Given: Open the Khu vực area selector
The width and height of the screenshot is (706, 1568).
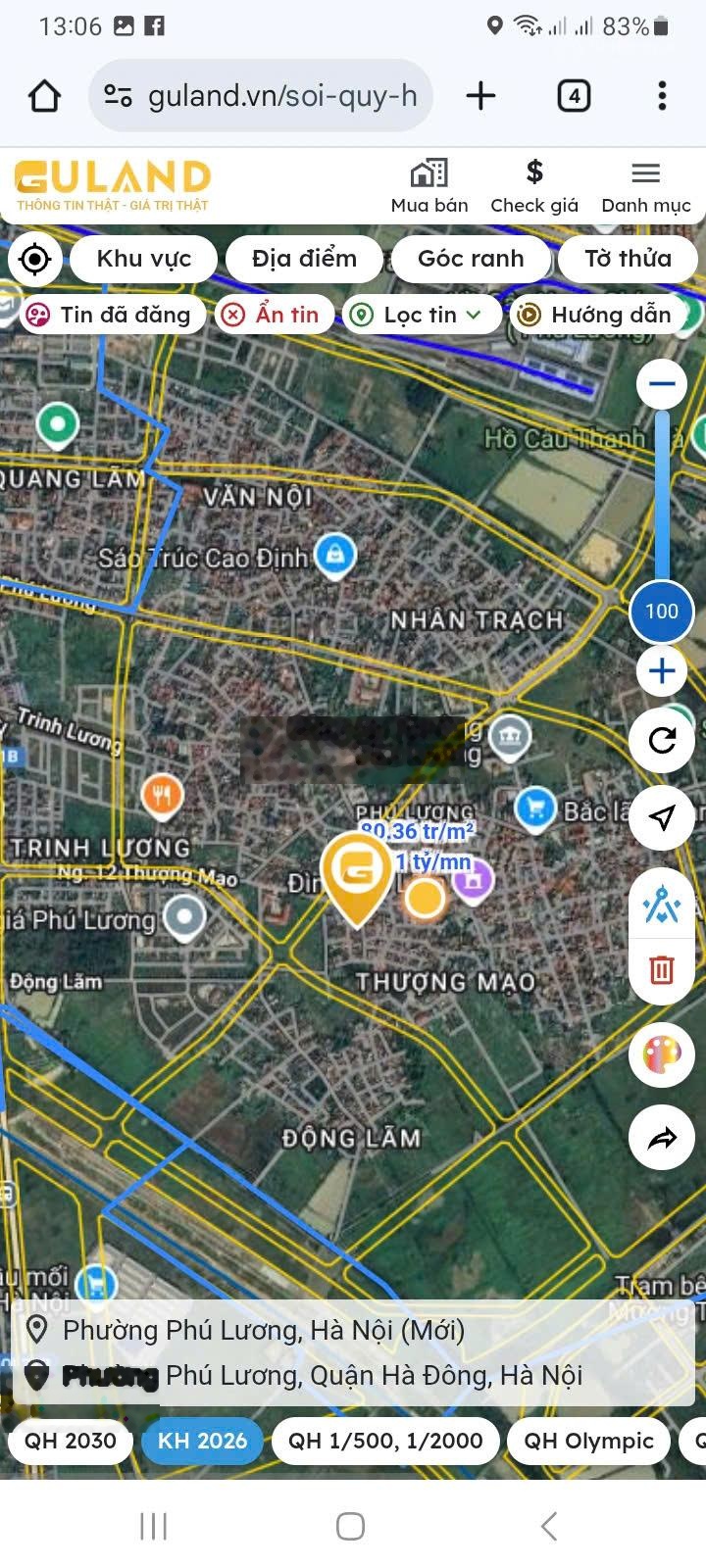Looking at the screenshot, I should (144, 259).
